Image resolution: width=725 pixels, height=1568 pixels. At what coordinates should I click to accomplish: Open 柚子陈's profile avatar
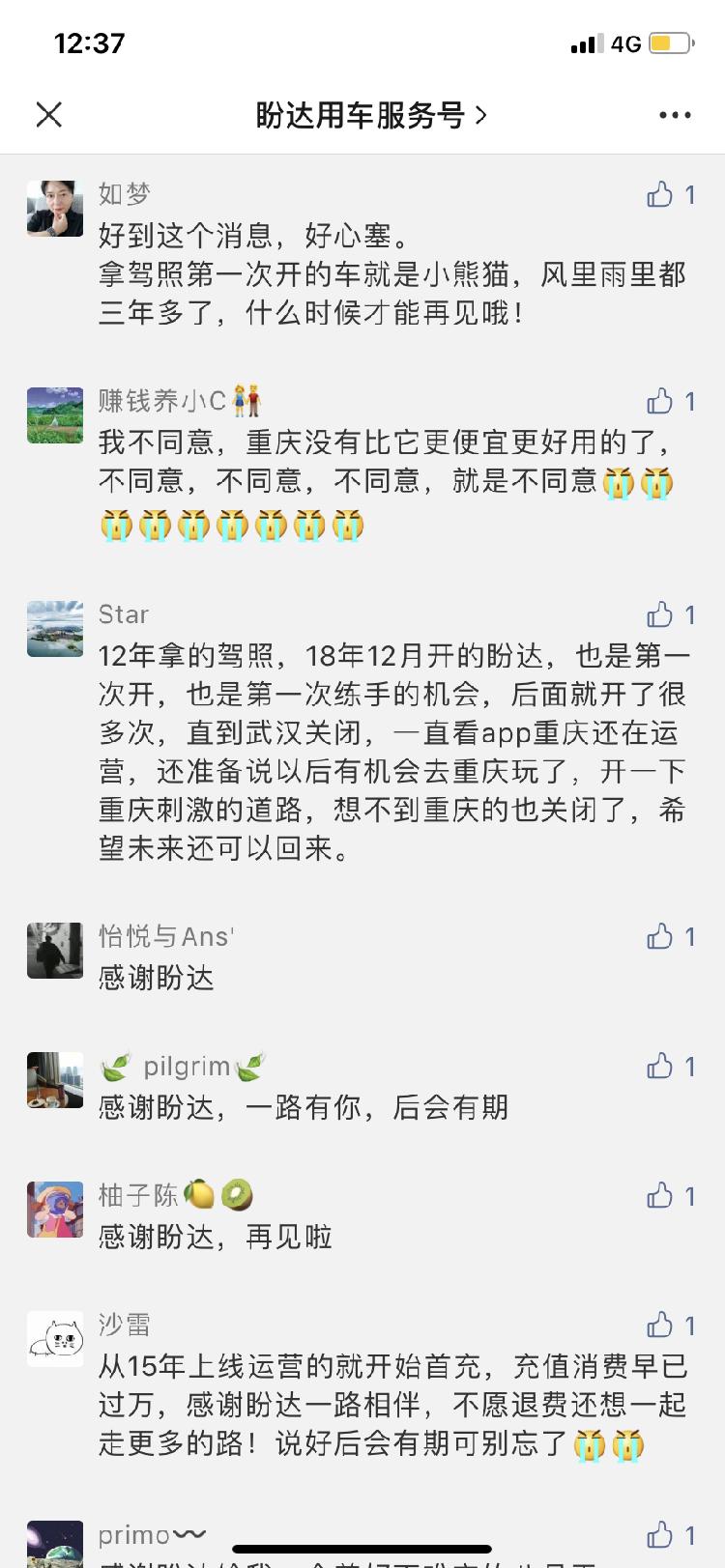pyautogui.click(x=55, y=1210)
